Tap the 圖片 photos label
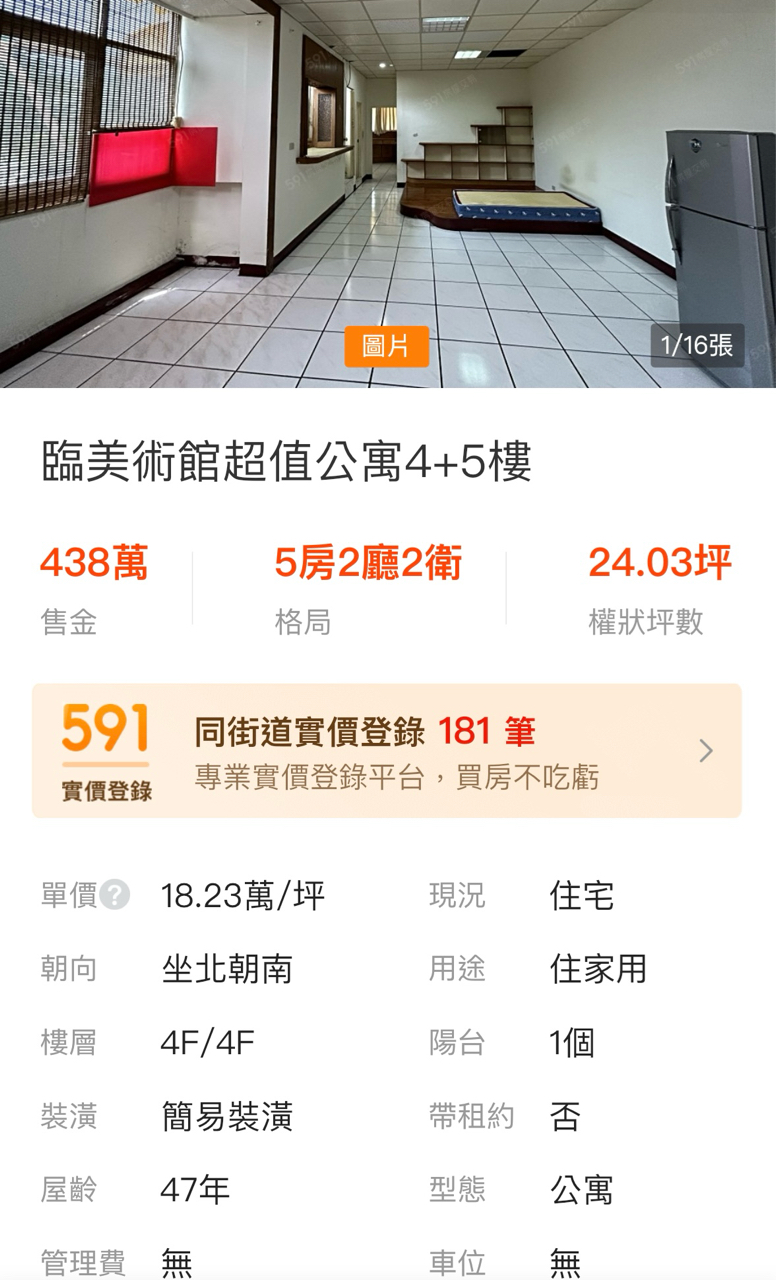 click(x=387, y=346)
